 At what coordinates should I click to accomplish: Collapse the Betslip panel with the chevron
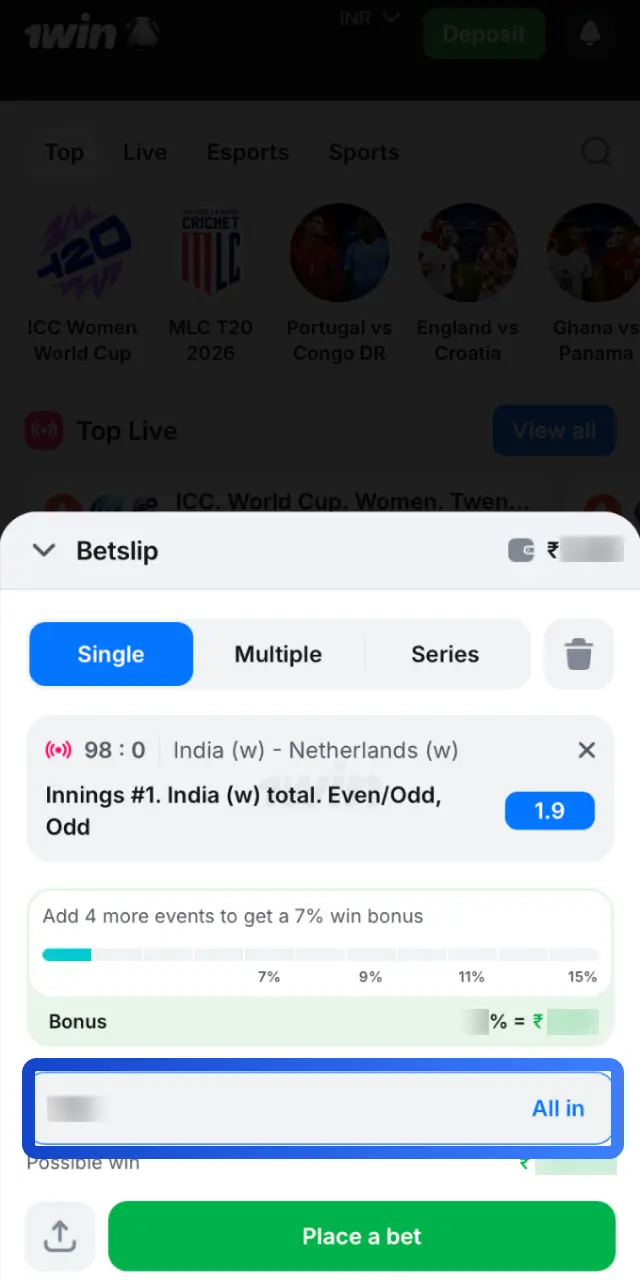coord(44,550)
